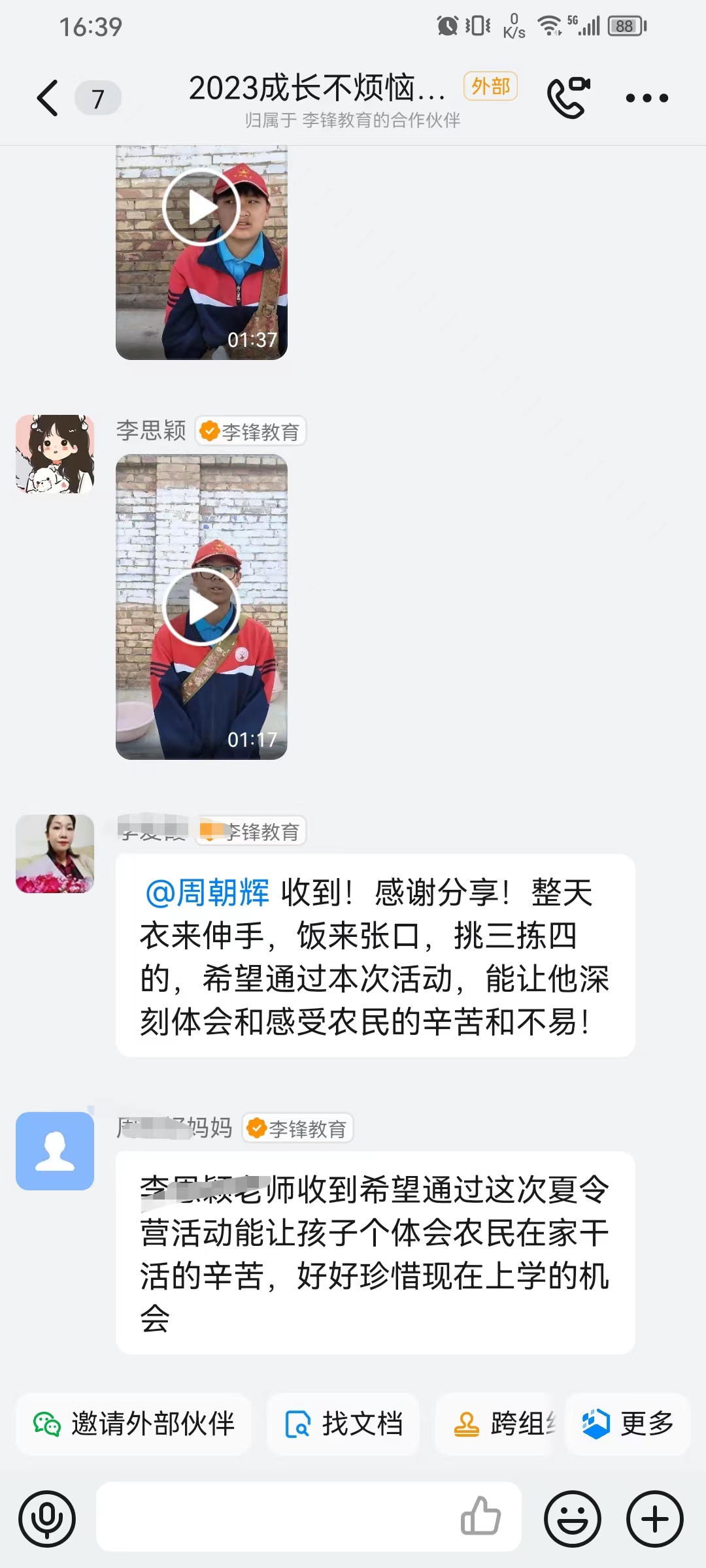Open the emoji picker
The image size is (706, 1568).
[573, 1519]
